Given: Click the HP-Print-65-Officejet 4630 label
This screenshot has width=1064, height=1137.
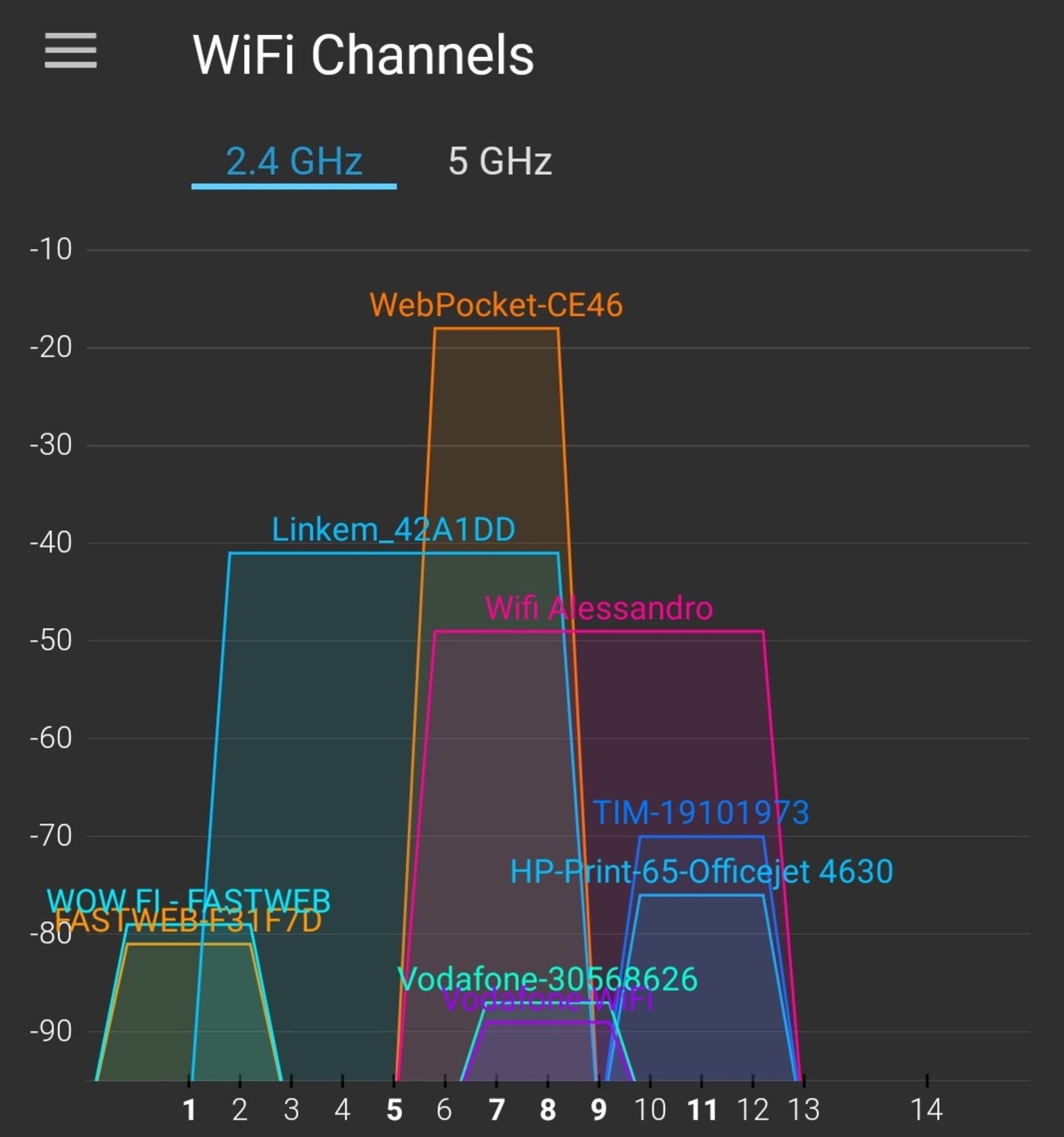Looking at the screenshot, I should coord(701,871).
